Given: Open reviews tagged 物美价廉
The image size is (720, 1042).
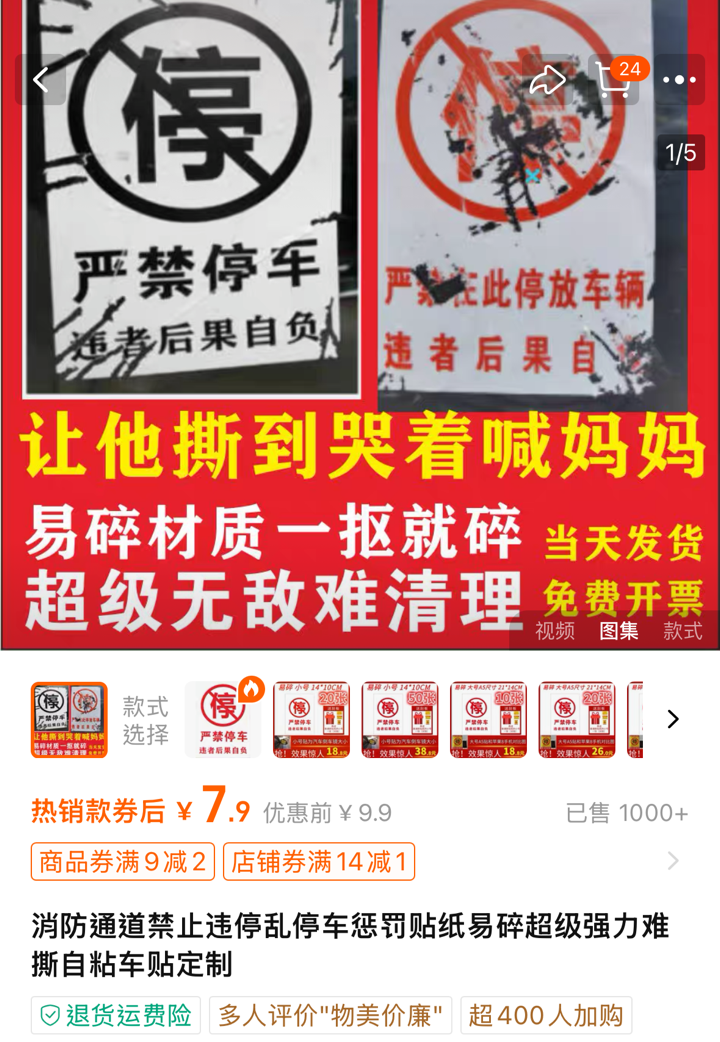Looking at the screenshot, I should [331, 1015].
